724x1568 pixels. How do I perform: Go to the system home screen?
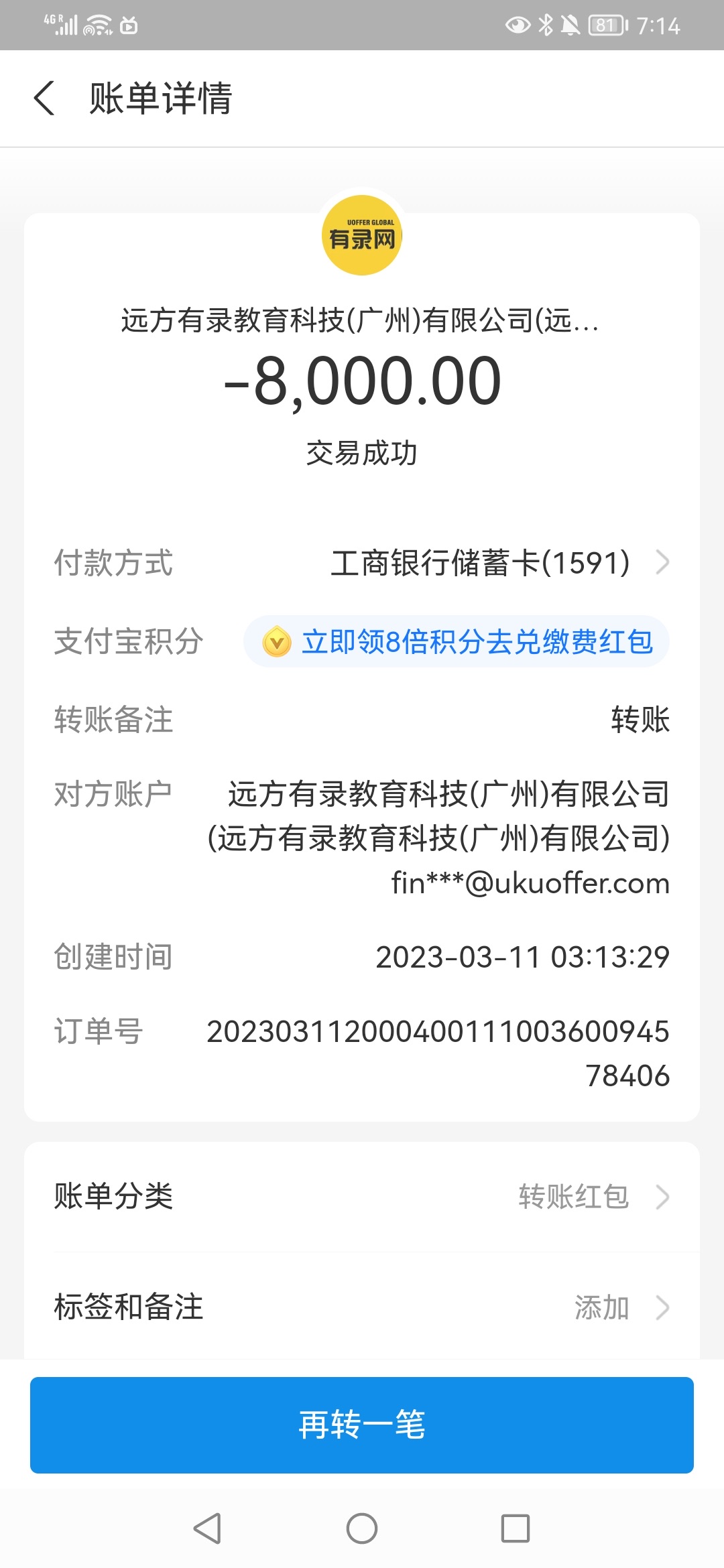pyautogui.click(x=362, y=1528)
